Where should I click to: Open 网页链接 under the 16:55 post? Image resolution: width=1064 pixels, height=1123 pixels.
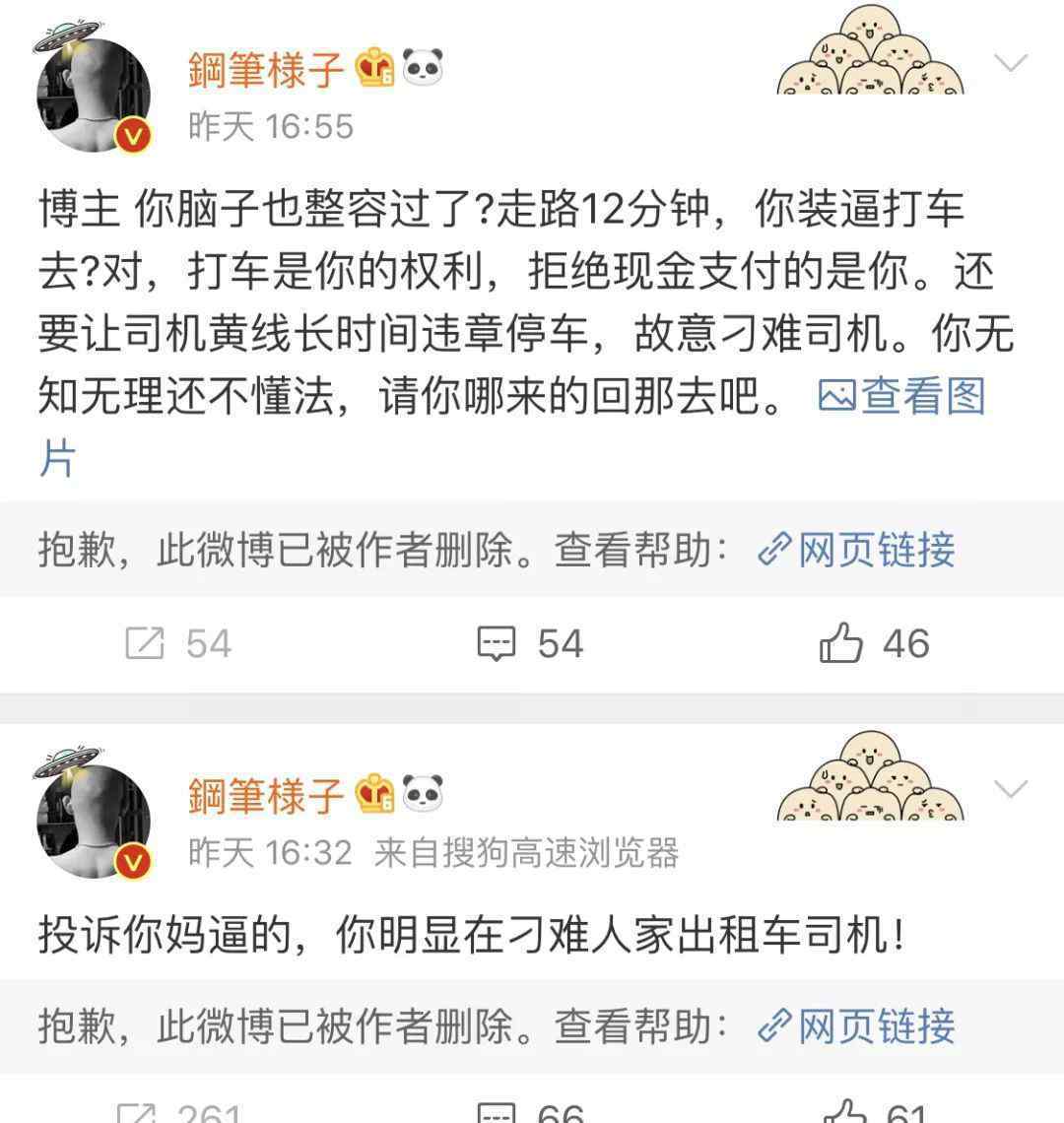[858, 550]
